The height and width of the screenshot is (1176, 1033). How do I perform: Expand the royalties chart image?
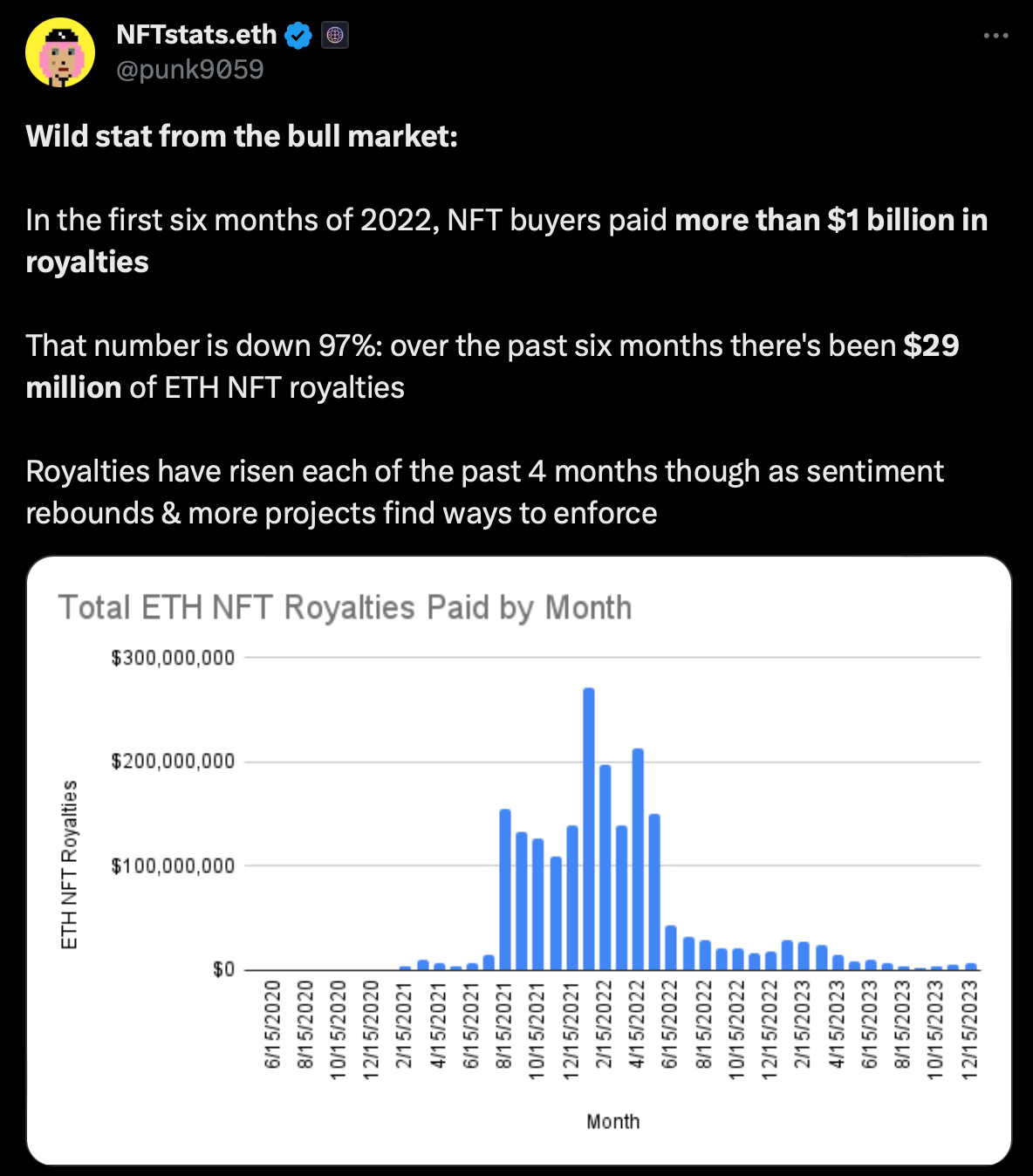[x=519, y=860]
